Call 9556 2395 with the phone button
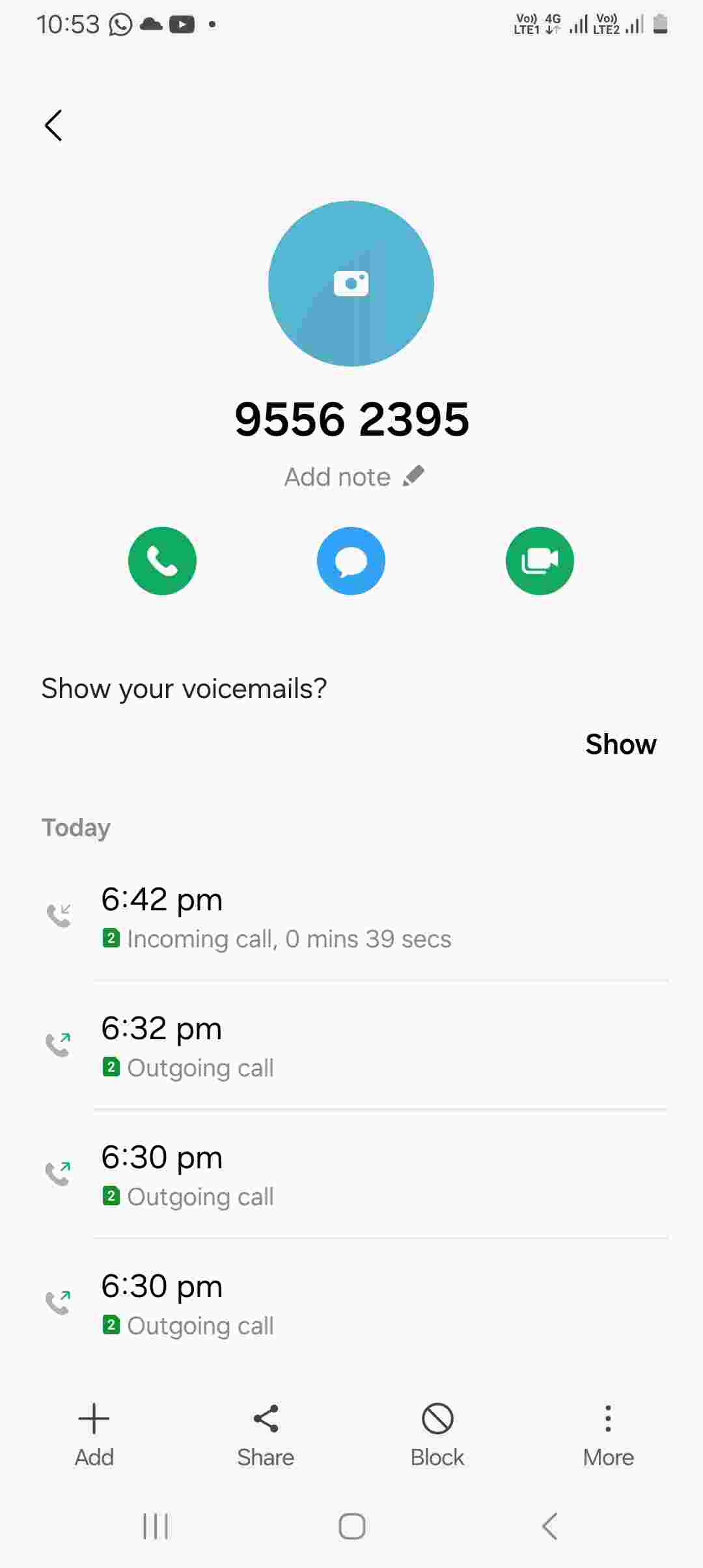Image resolution: width=703 pixels, height=1568 pixels. click(162, 561)
